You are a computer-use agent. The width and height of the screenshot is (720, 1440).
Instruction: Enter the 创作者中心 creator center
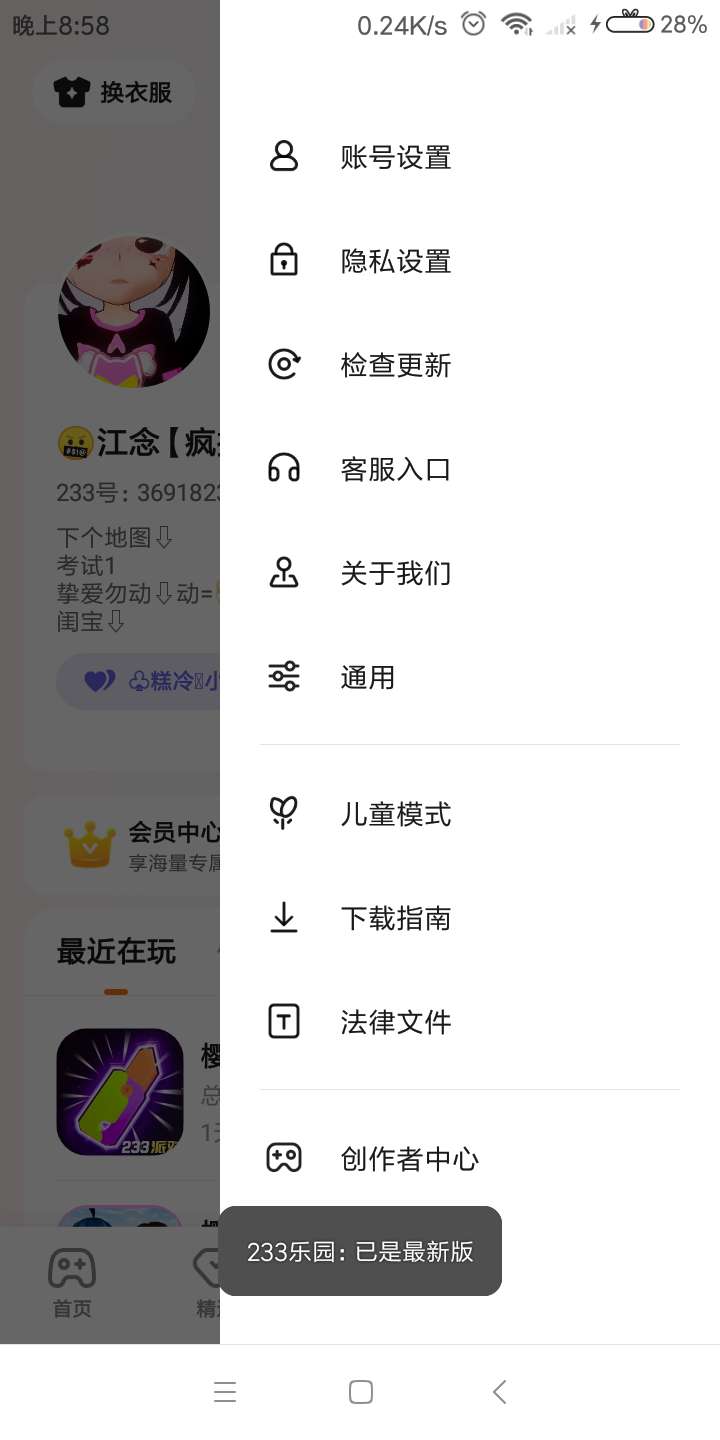point(410,1159)
